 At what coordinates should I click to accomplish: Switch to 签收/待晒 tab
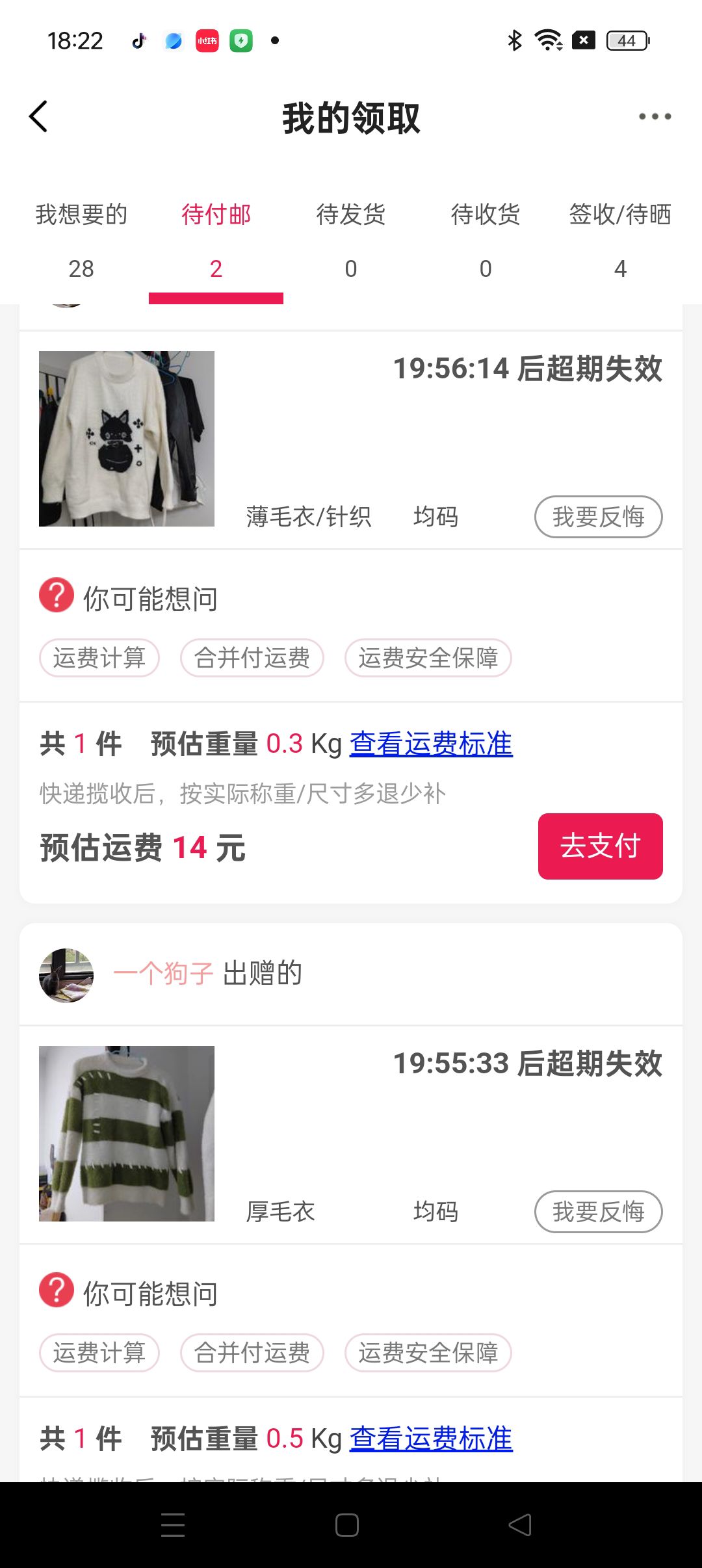(620, 239)
